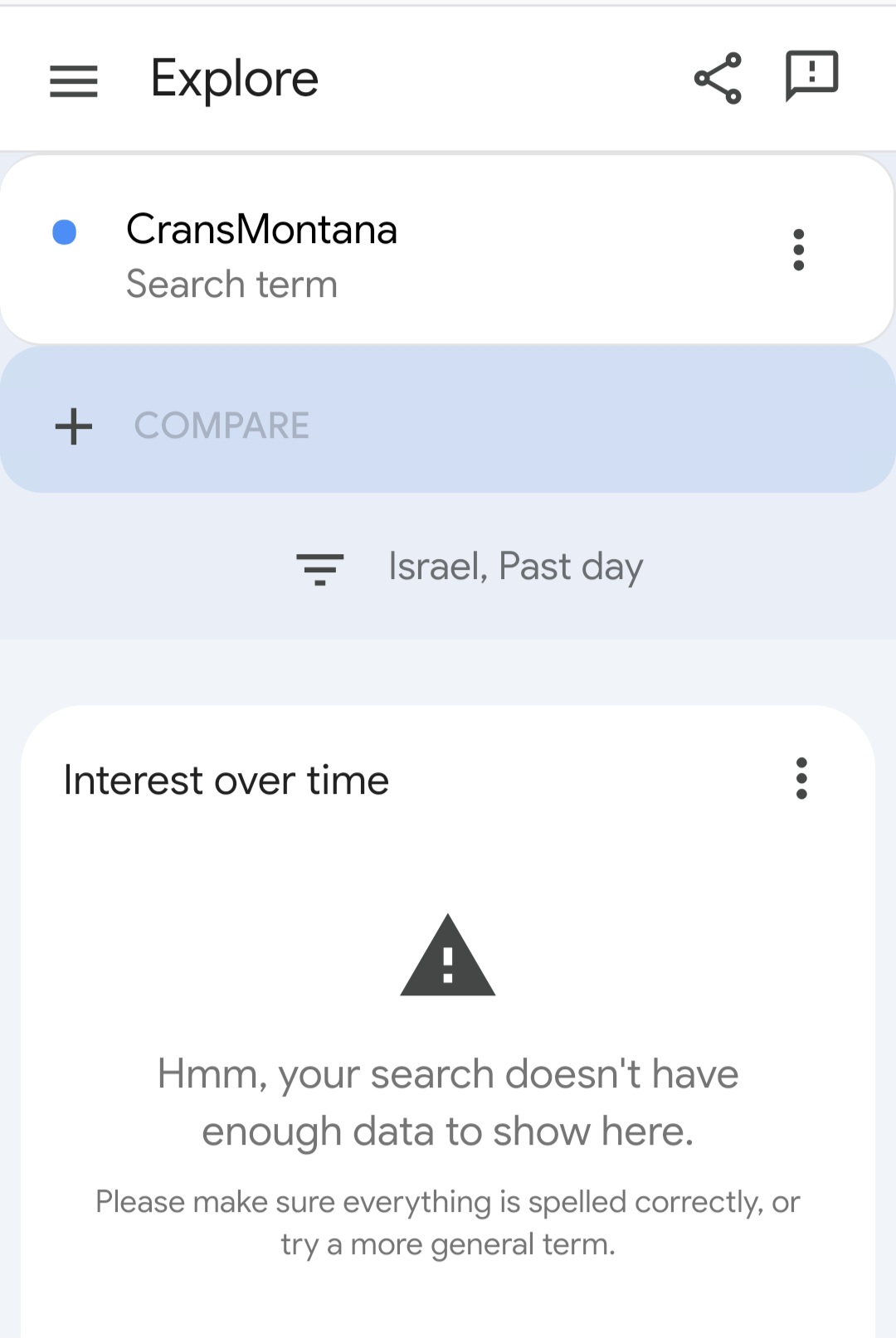Open options for the CransMontana search term
Image resolution: width=896 pixels, height=1338 pixels.
coord(798,250)
